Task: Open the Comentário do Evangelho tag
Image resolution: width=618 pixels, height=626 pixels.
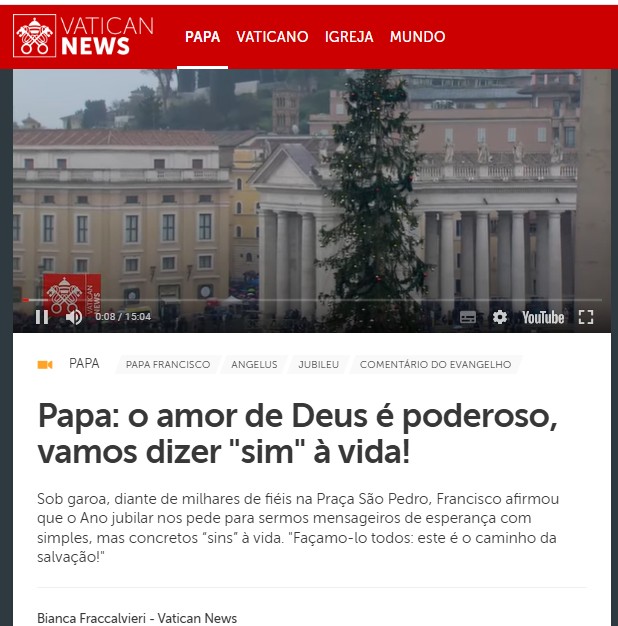Action: (435, 365)
